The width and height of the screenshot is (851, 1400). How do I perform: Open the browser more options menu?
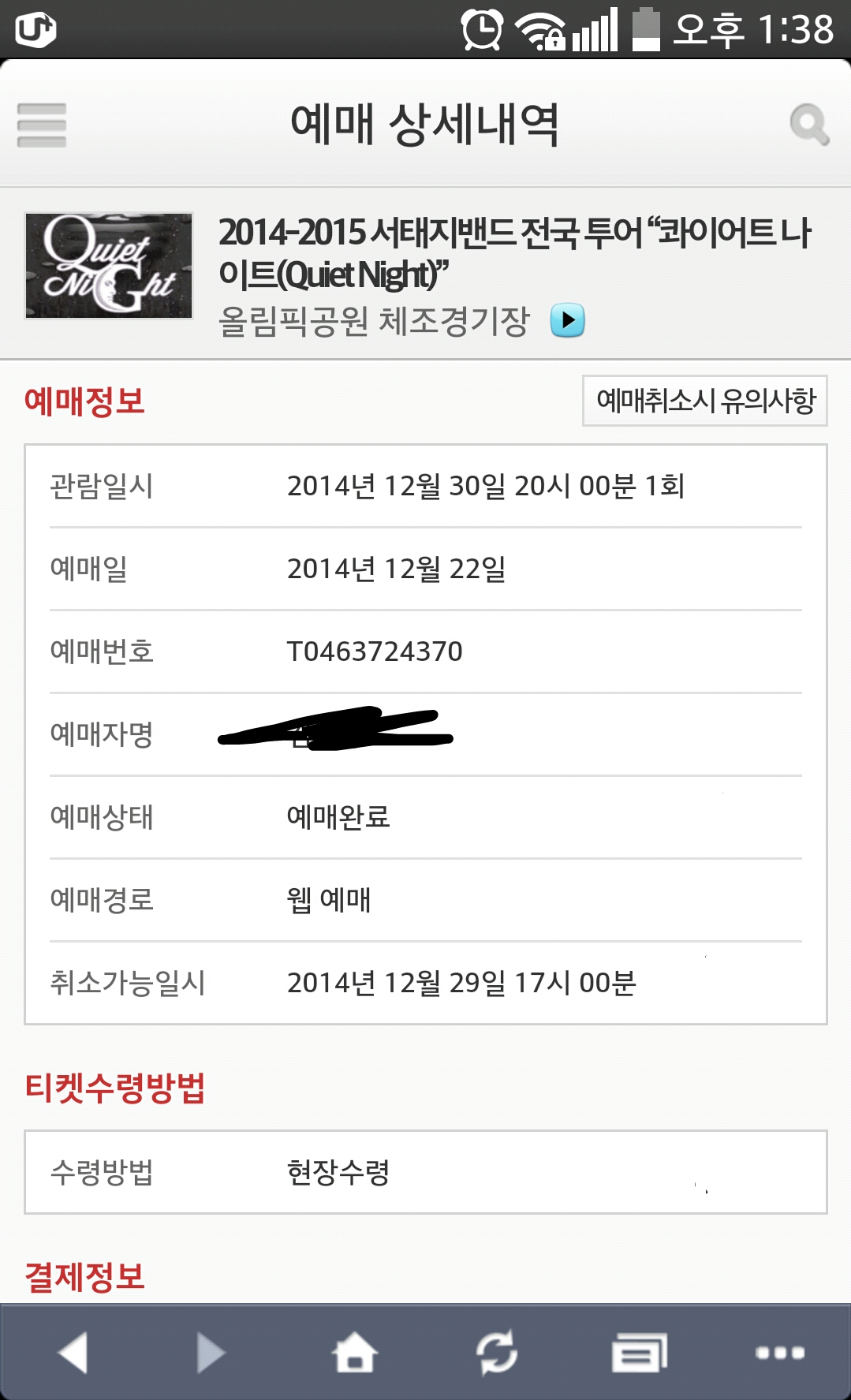click(779, 1352)
